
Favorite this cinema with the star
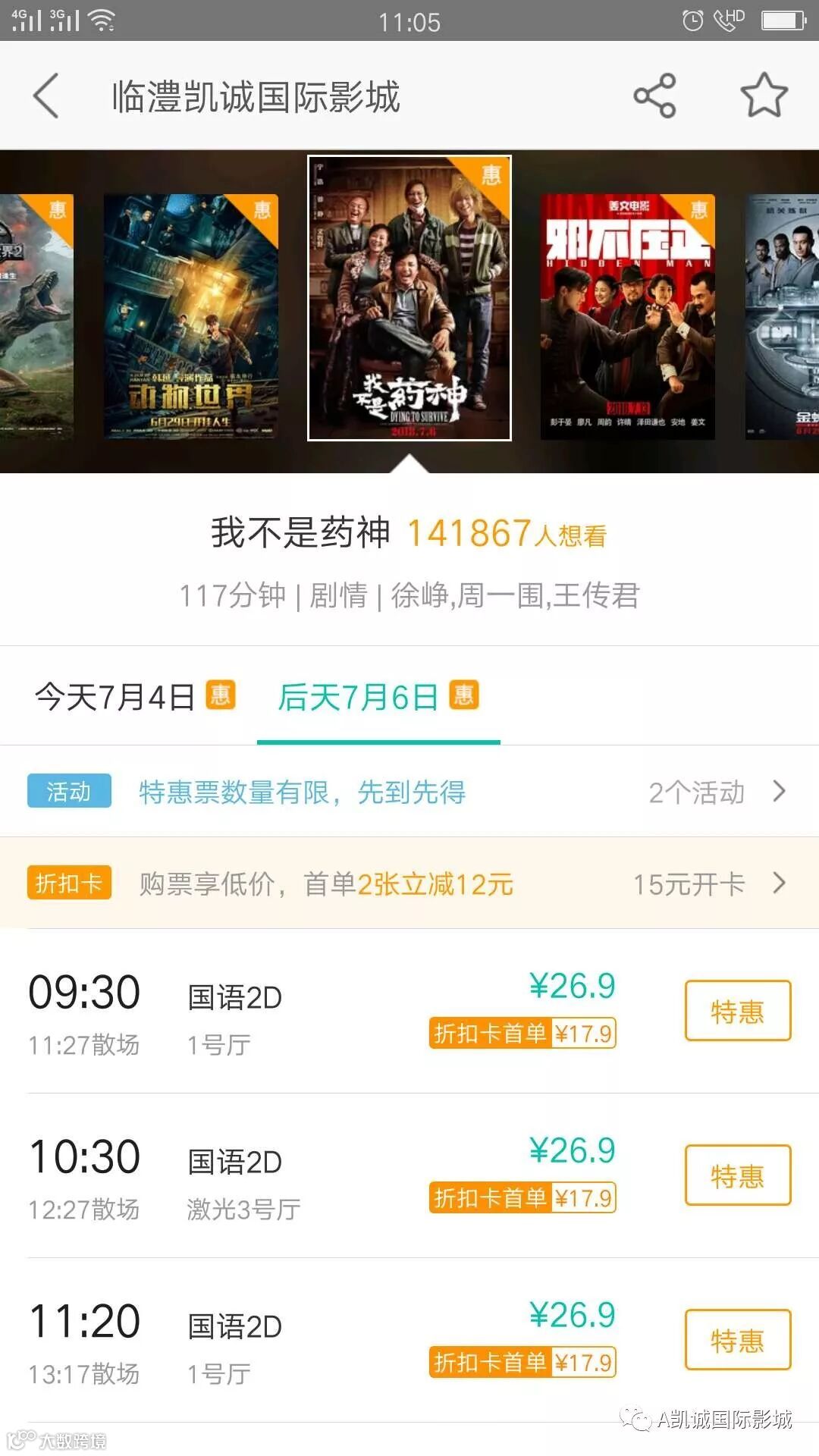click(764, 96)
